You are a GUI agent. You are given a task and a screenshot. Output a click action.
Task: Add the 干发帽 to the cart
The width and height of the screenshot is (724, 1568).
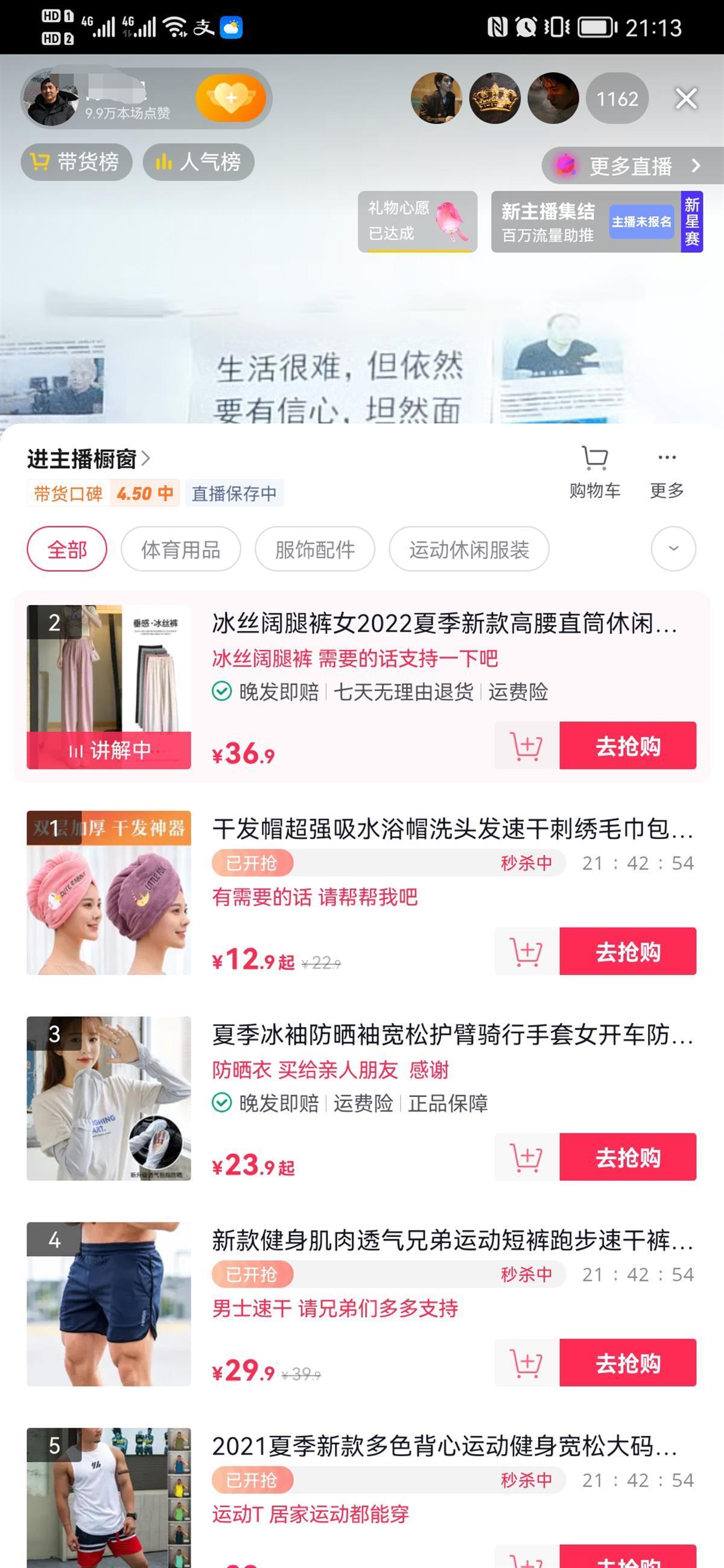coord(526,952)
